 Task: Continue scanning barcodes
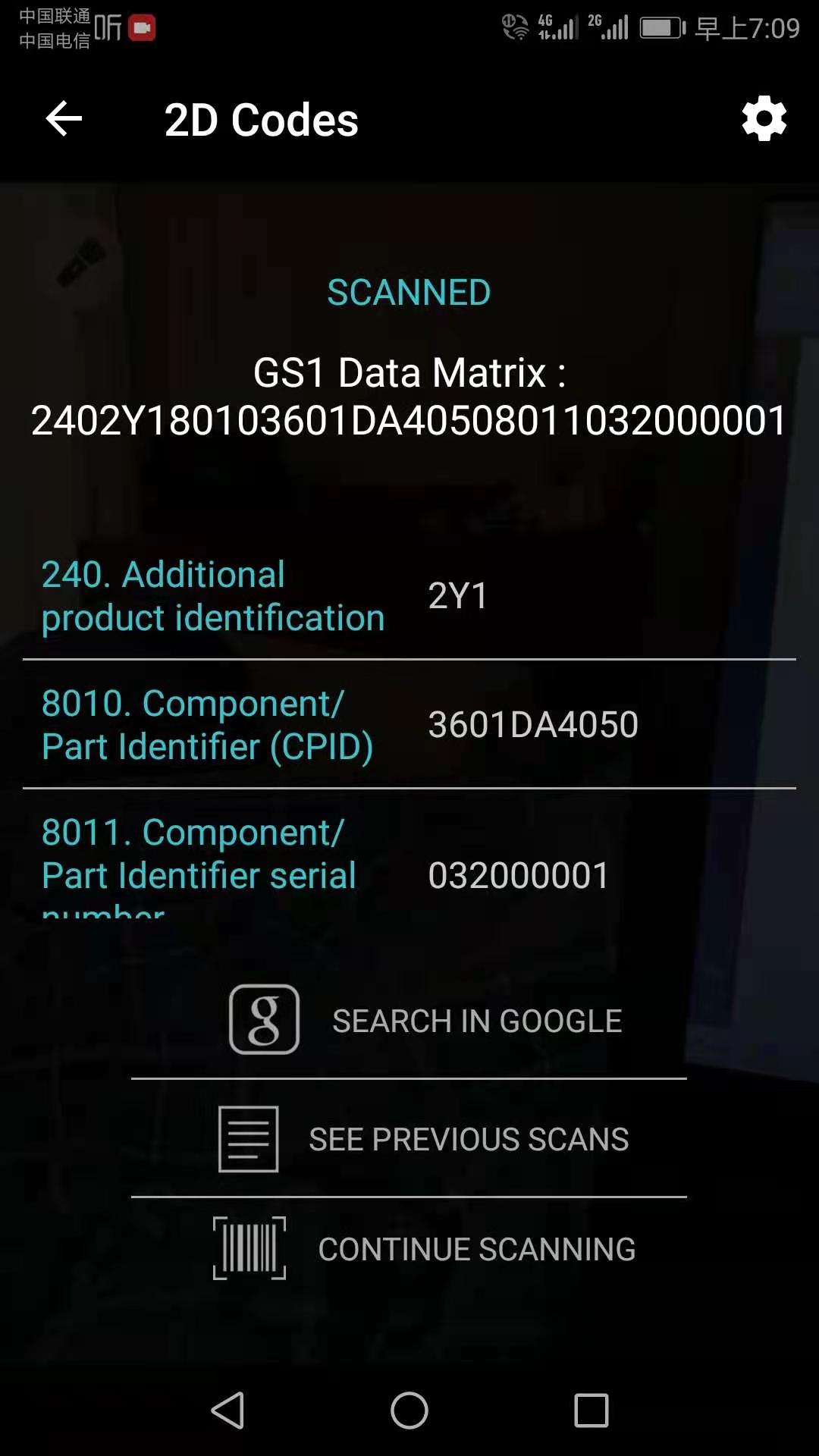[425, 1249]
